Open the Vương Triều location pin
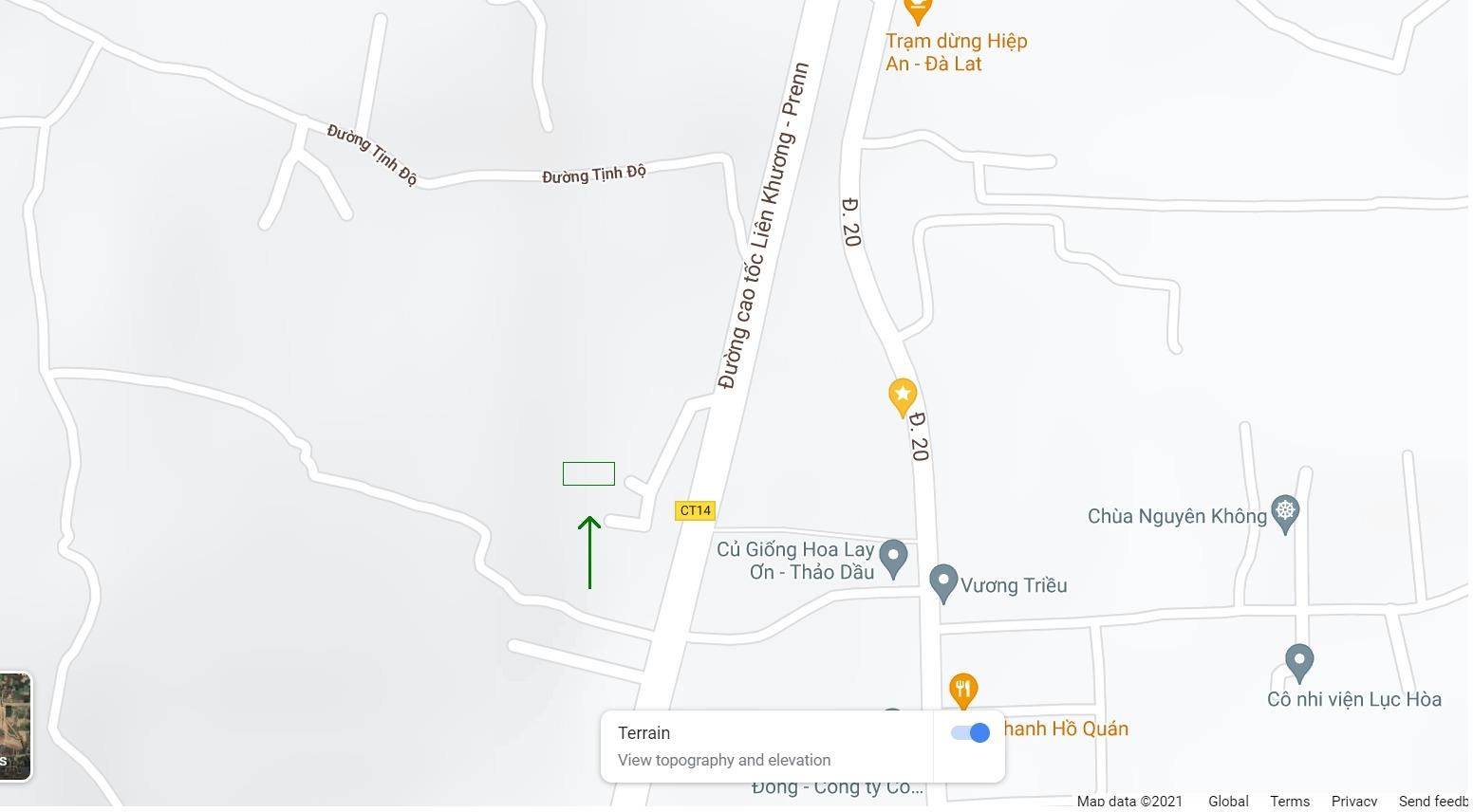Viewport: 1473px width, 812px height. click(942, 581)
